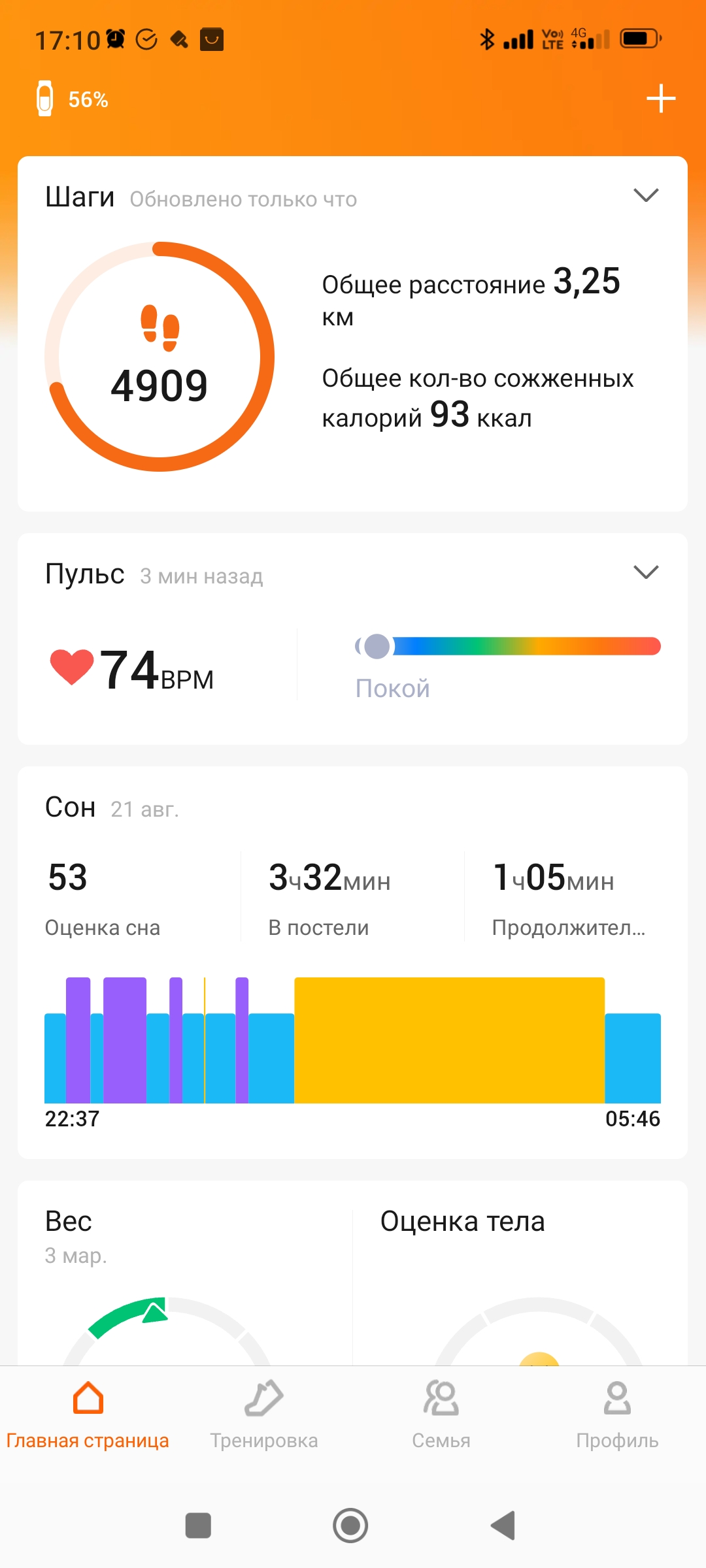Viewport: 706px width, 1568px height.
Task: Expand the Пульс card chevron
Action: coord(645,572)
